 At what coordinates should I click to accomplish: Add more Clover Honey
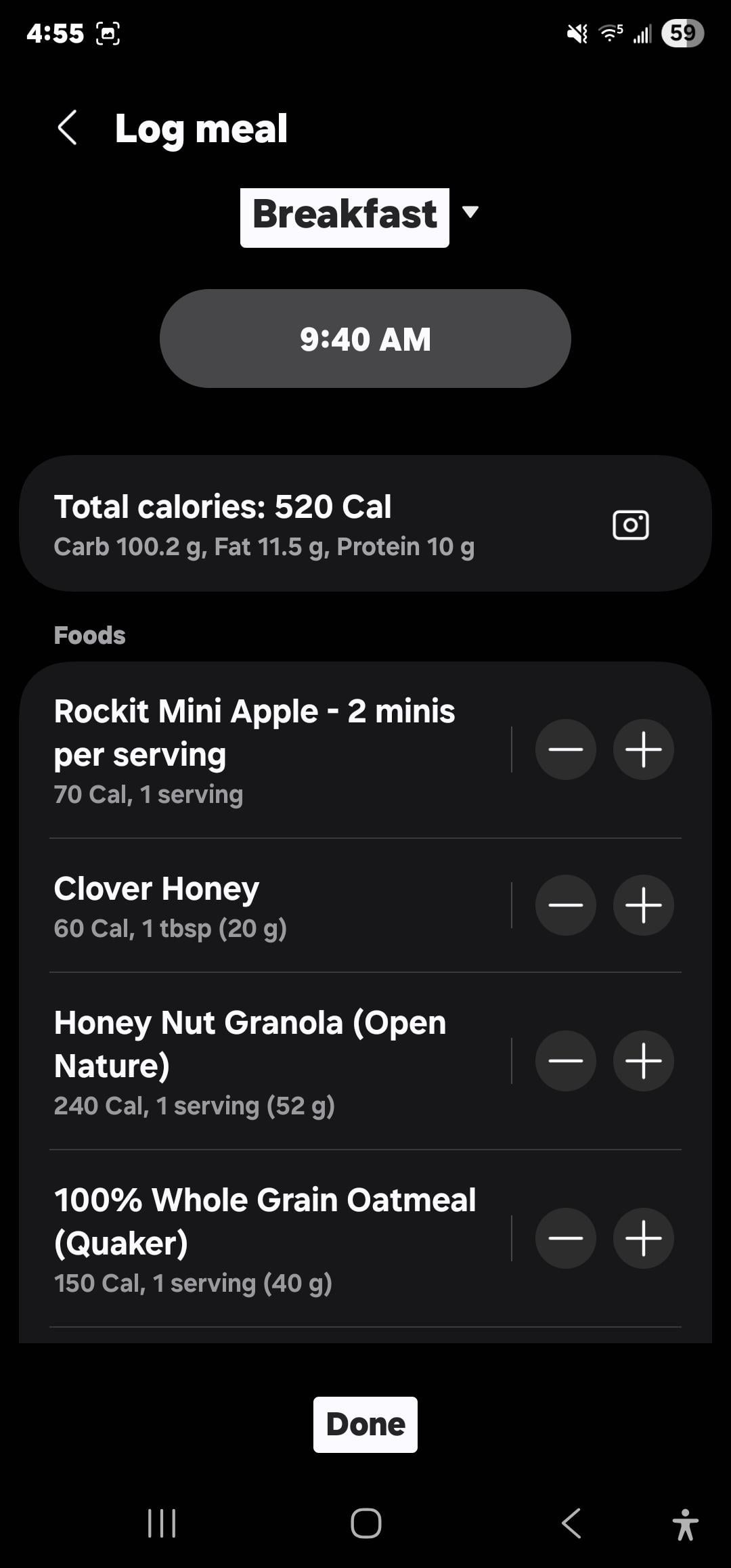tap(643, 905)
